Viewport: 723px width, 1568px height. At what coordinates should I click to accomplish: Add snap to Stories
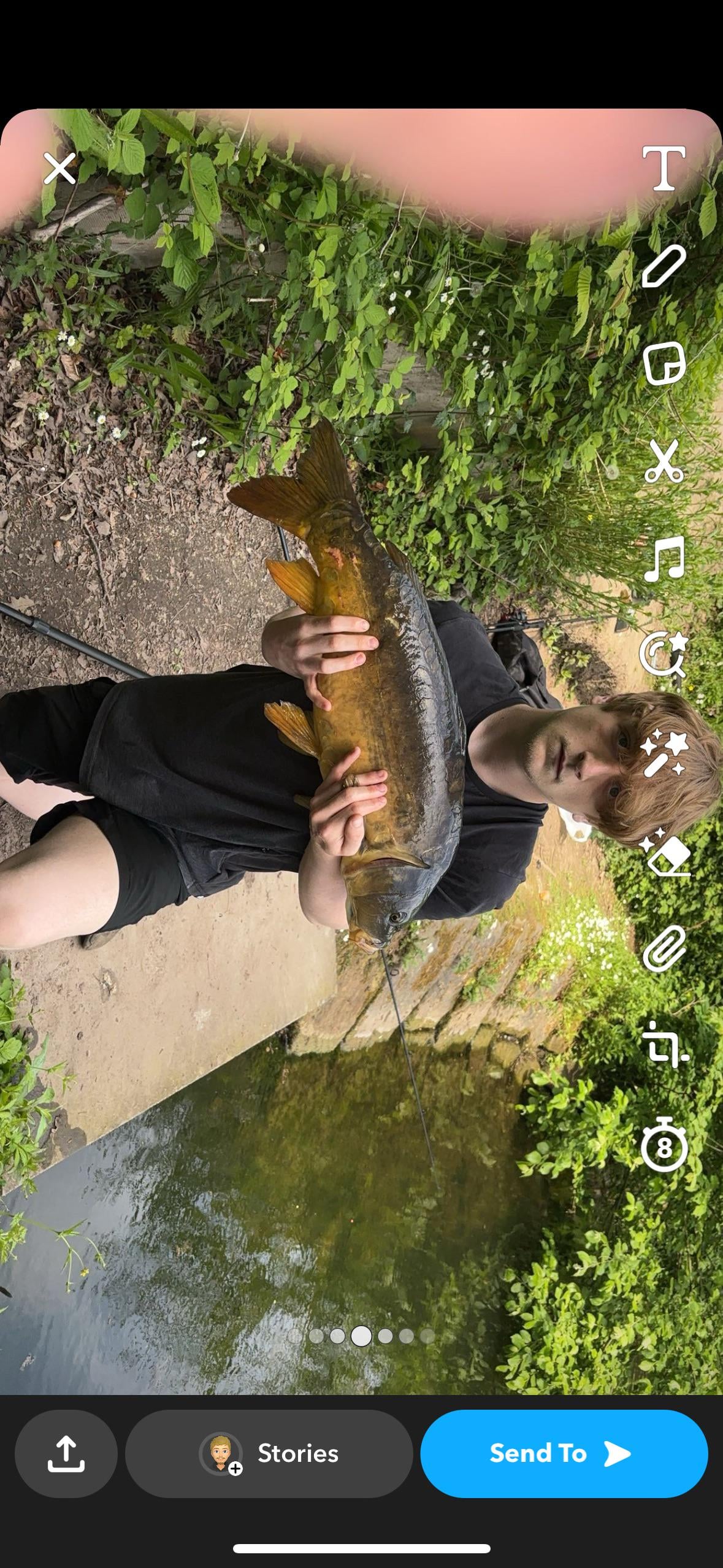click(269, 1453)
